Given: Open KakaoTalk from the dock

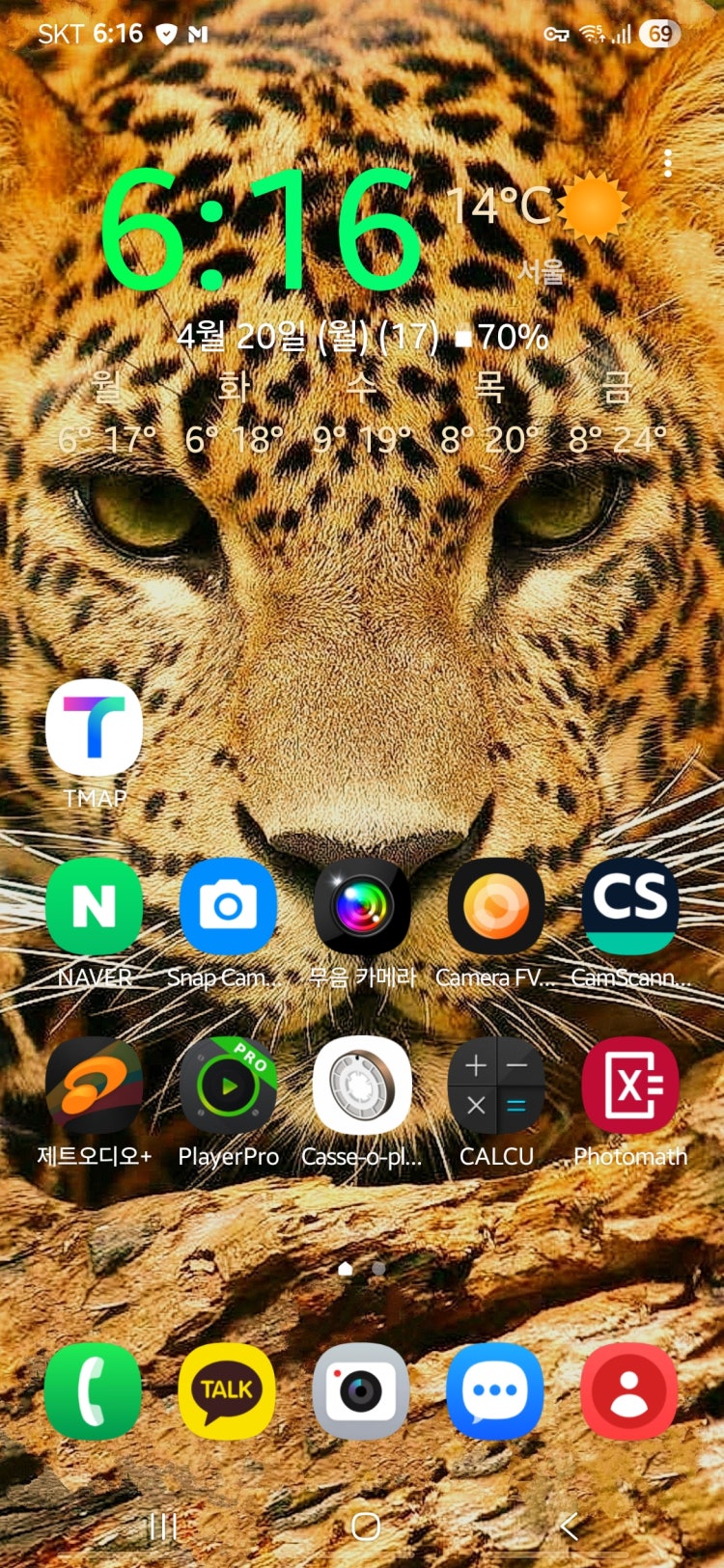Looking at the screenshot, I should [228, 1391].
